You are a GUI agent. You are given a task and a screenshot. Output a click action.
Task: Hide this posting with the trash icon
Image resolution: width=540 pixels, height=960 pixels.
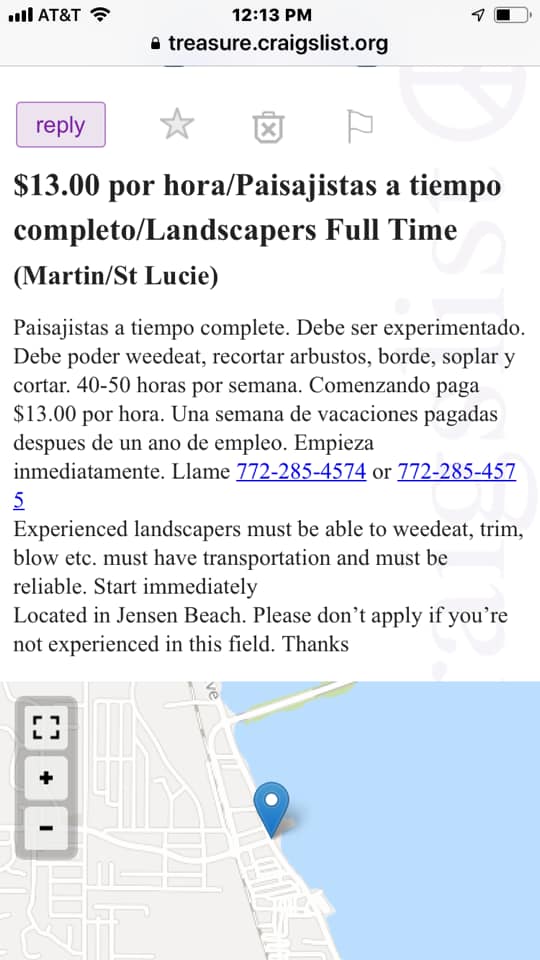pos(269,127)
